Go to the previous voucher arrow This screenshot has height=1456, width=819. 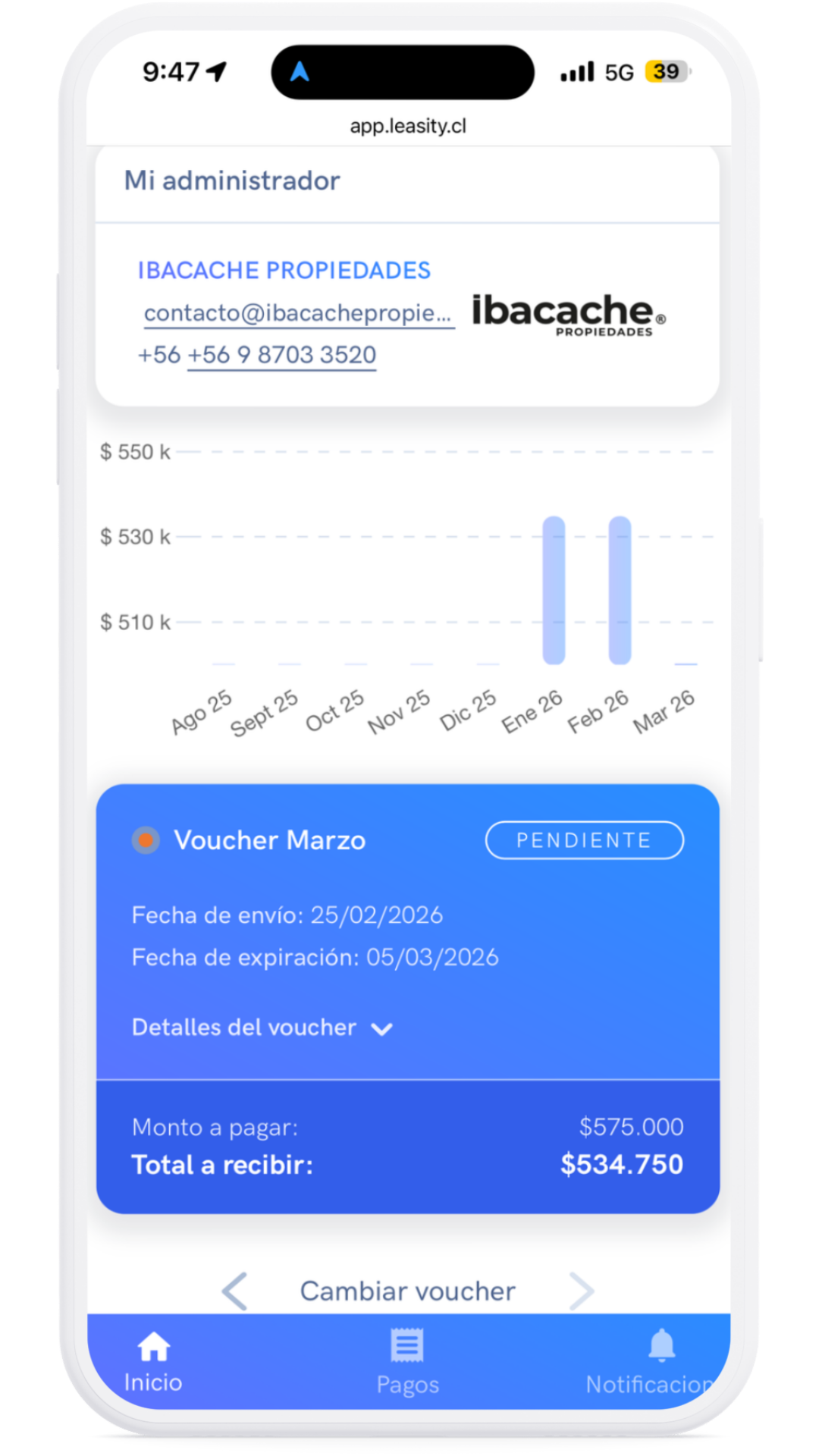pos(234,1291)
